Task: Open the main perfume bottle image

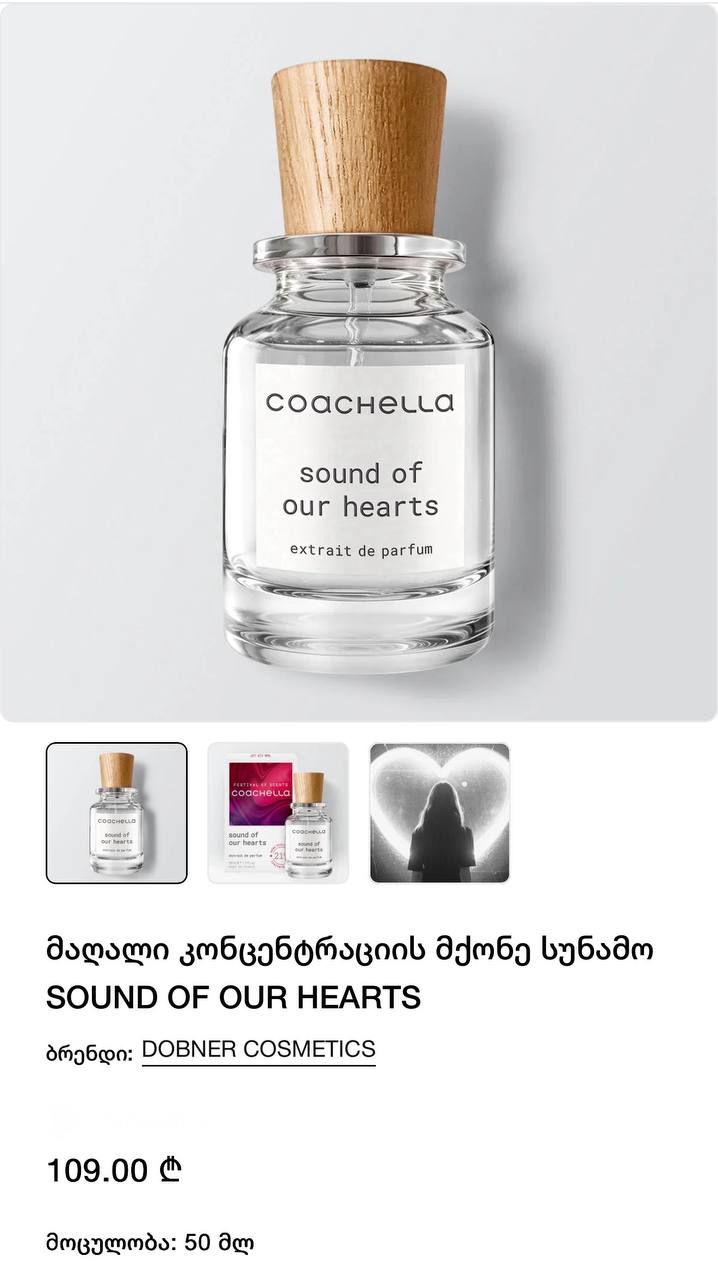Action: (x=359, y=362)
